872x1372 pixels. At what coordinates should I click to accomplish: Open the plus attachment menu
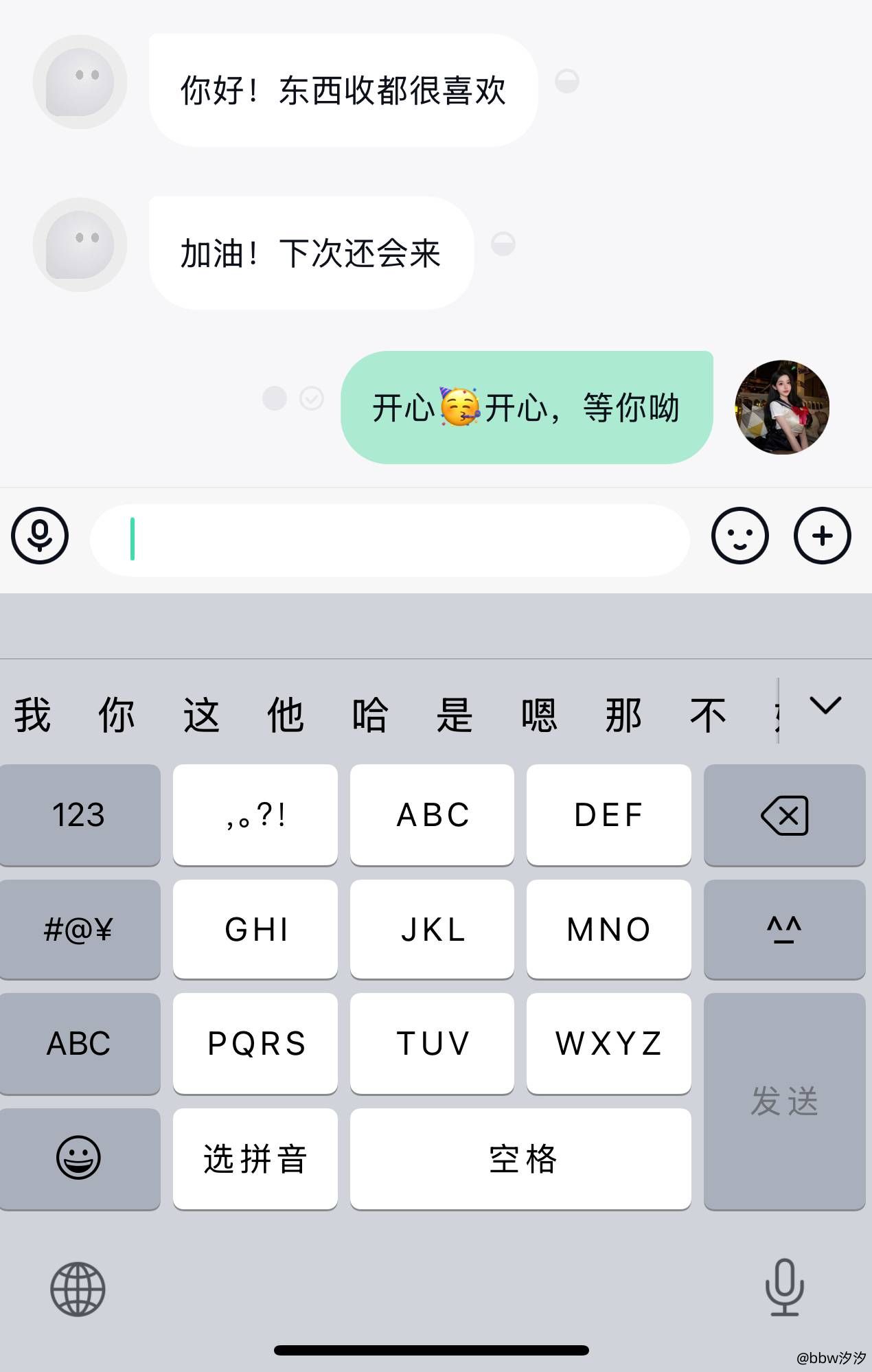822,536
